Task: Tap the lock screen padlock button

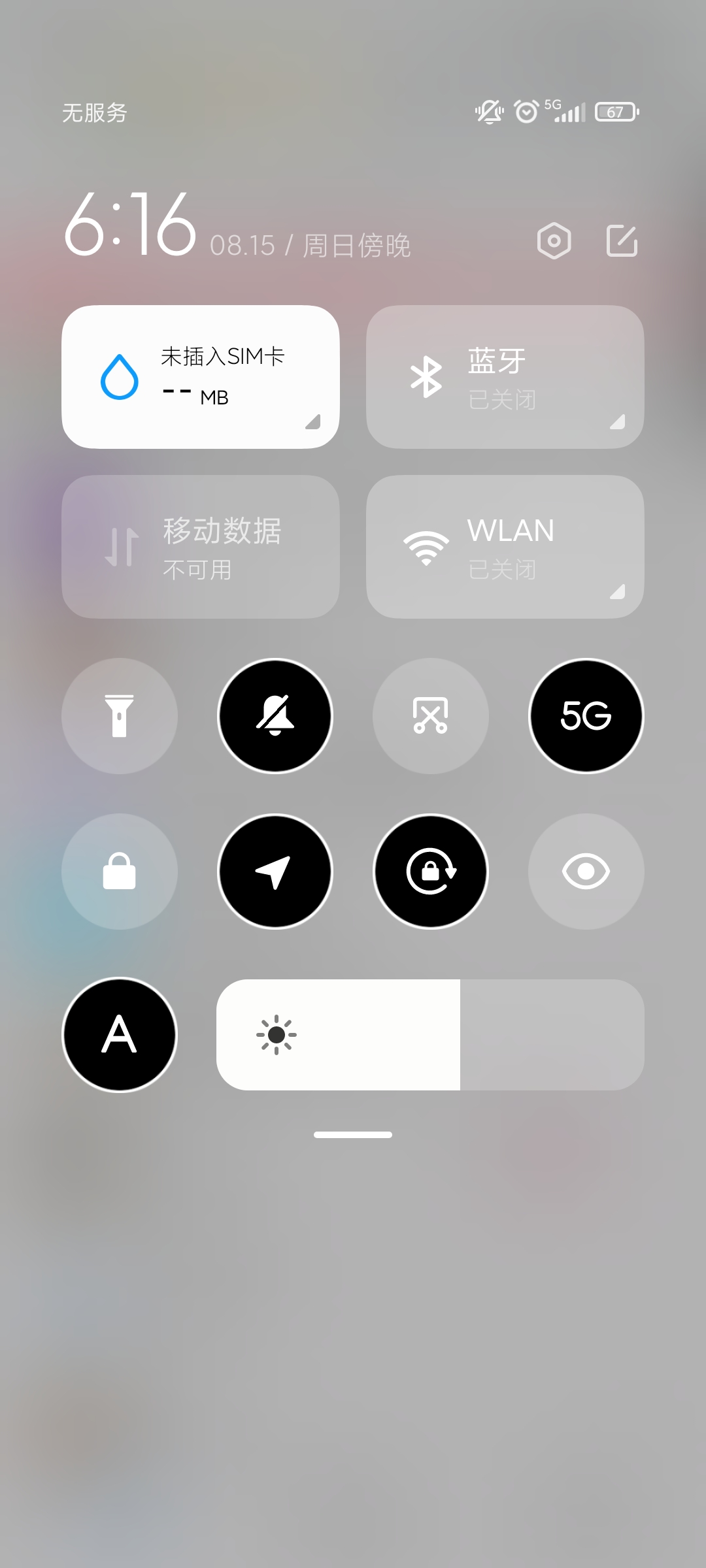Action: [x=120, y=872]
